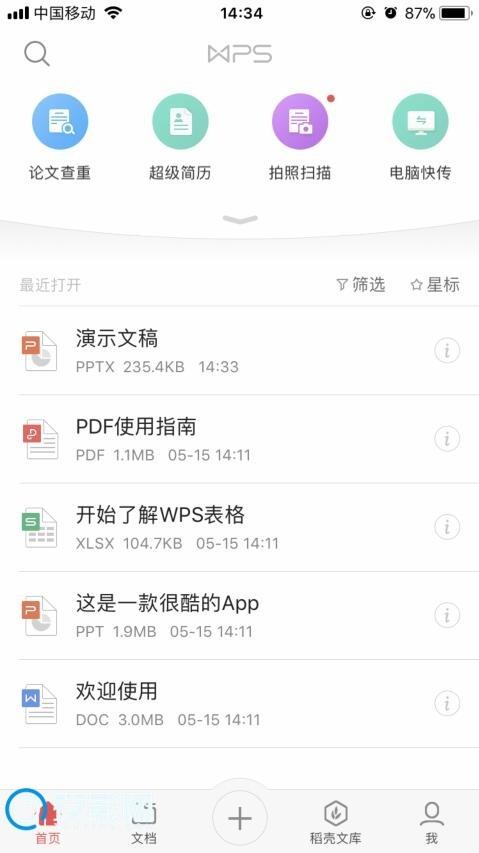Go to the 我 profile tab
This screenshot has height=853, width=479.
pyautogui.click(x=432, y=821)
